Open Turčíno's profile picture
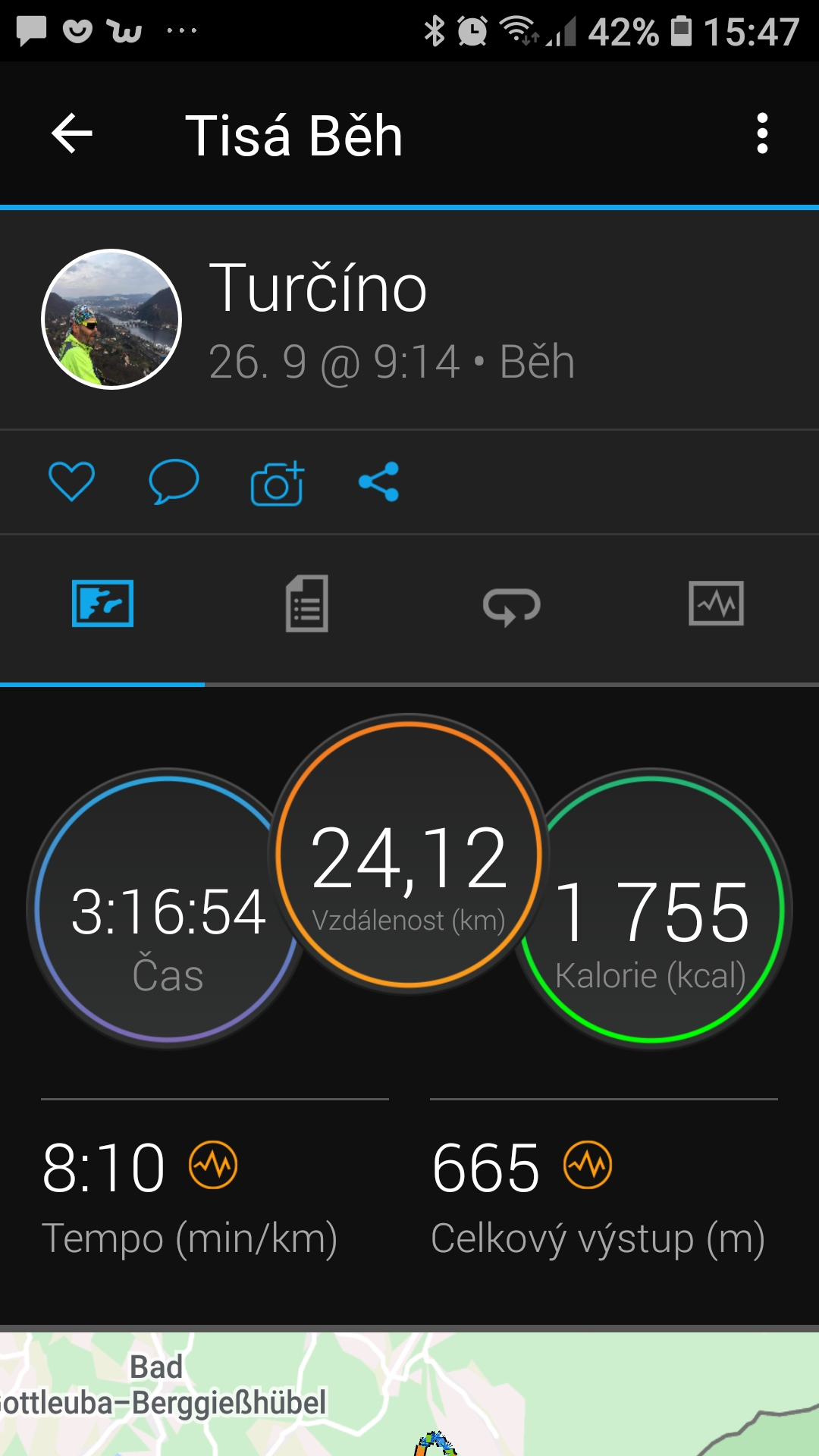Image resolution: width=819 pixels, height=1456 pixels. [x=111, y=319]
